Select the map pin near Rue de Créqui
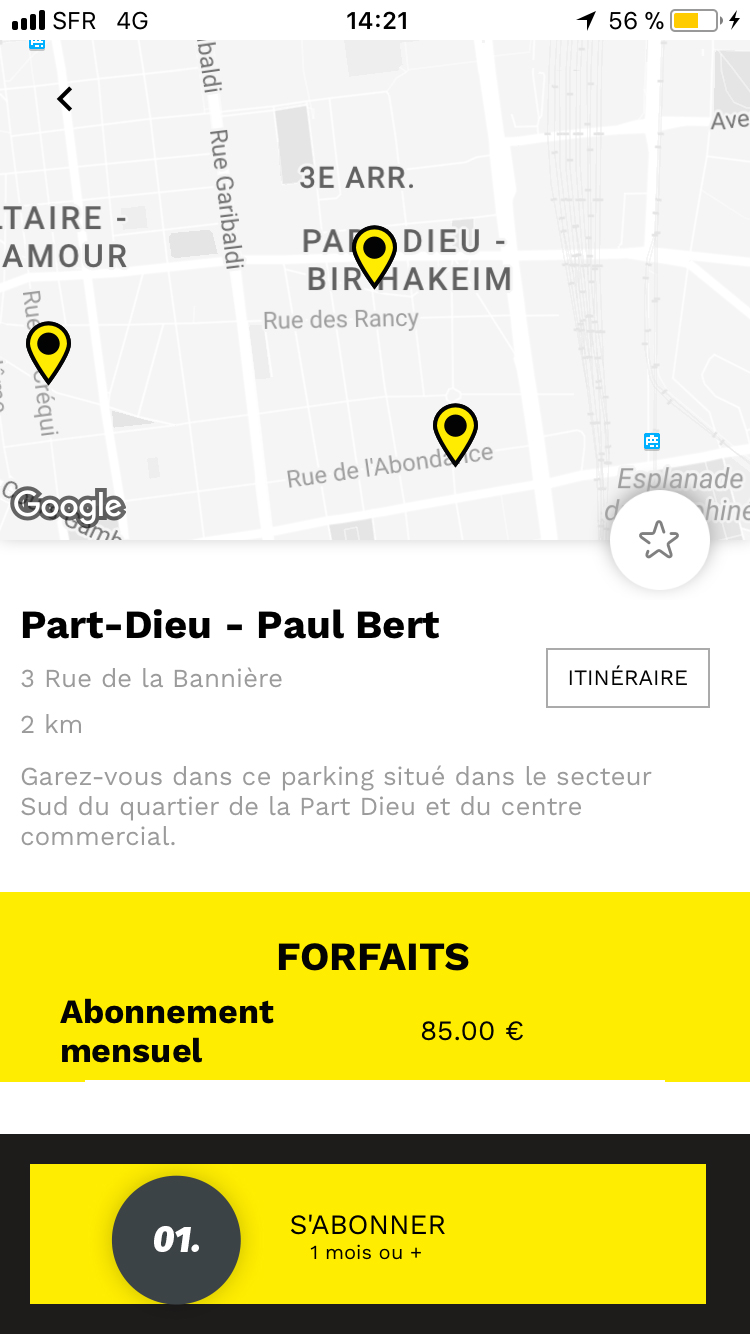The width and height of the screenshot is (750, 1334). [x=48, y=353]
